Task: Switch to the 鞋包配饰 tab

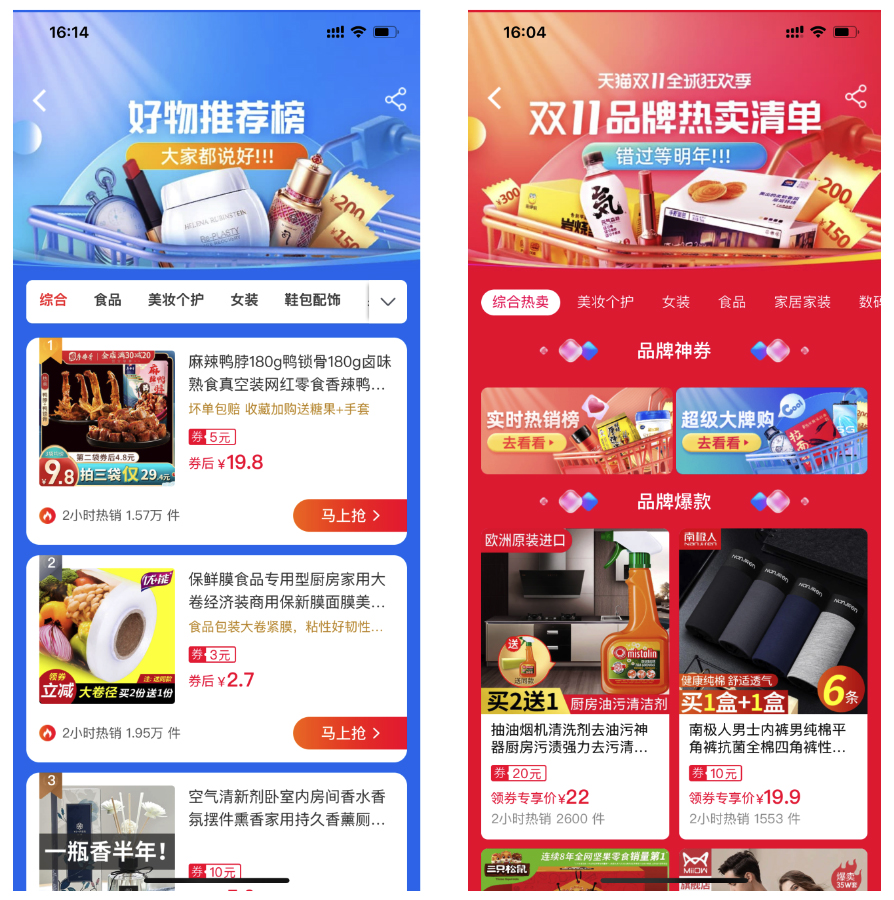Action: coord(312,300)
